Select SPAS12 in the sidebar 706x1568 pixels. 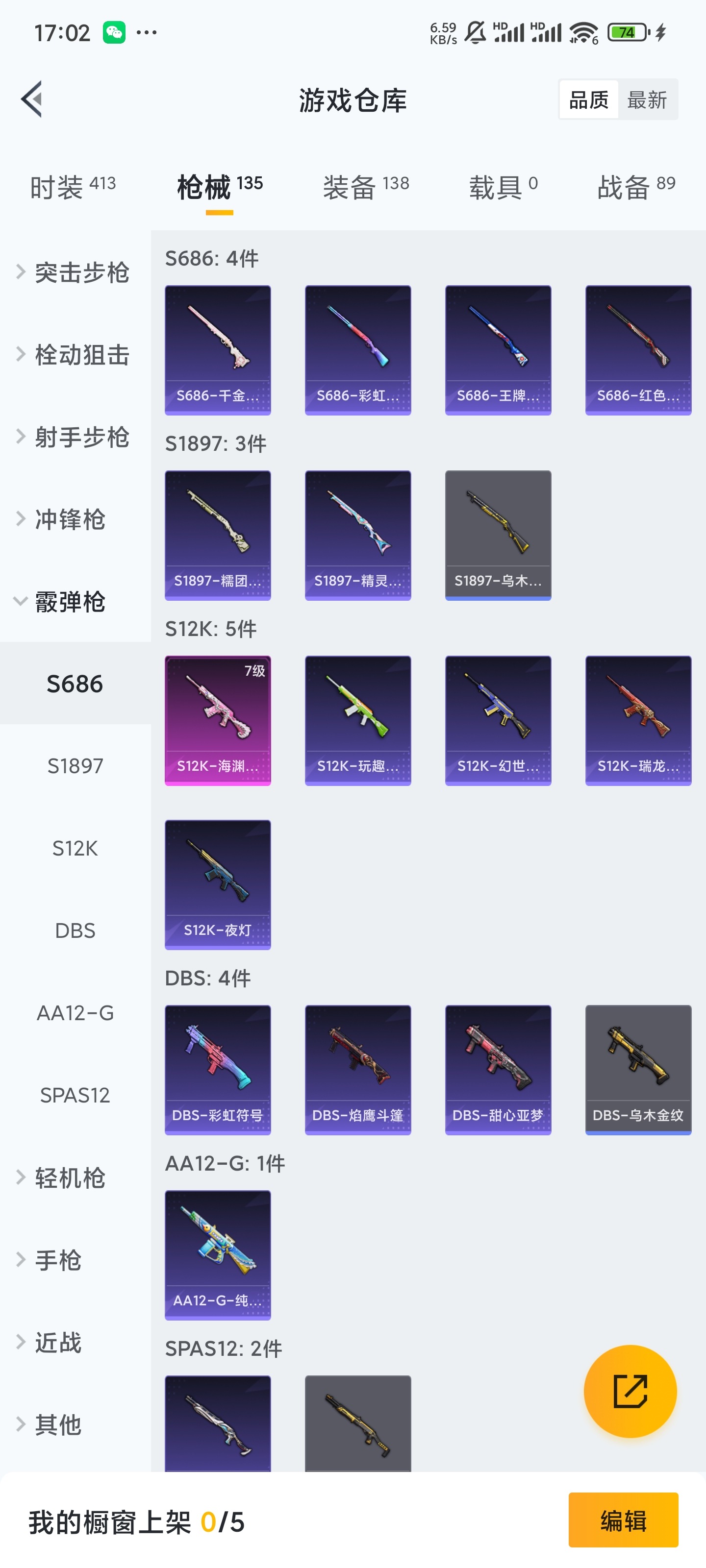click(75, 1095)
